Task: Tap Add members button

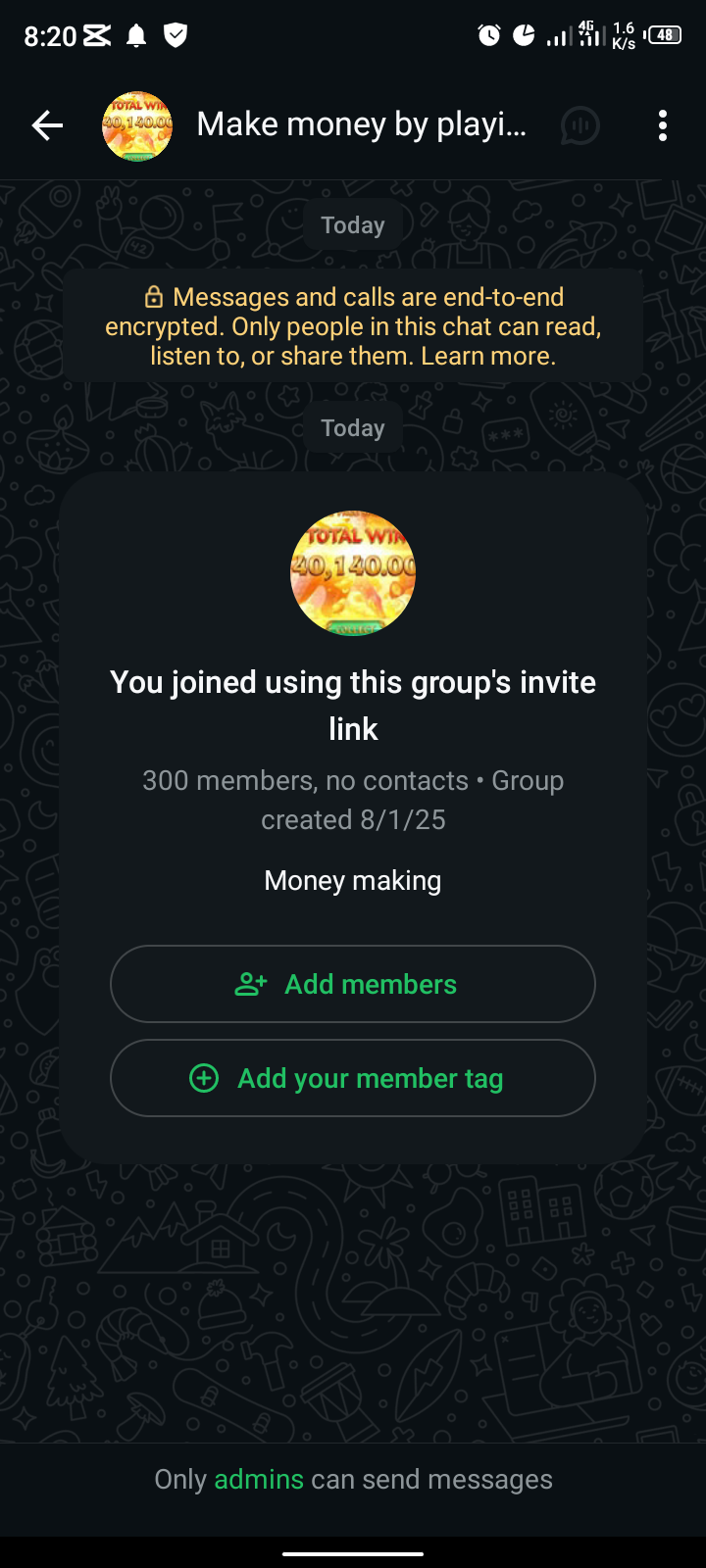Action: tap(353, 984)
